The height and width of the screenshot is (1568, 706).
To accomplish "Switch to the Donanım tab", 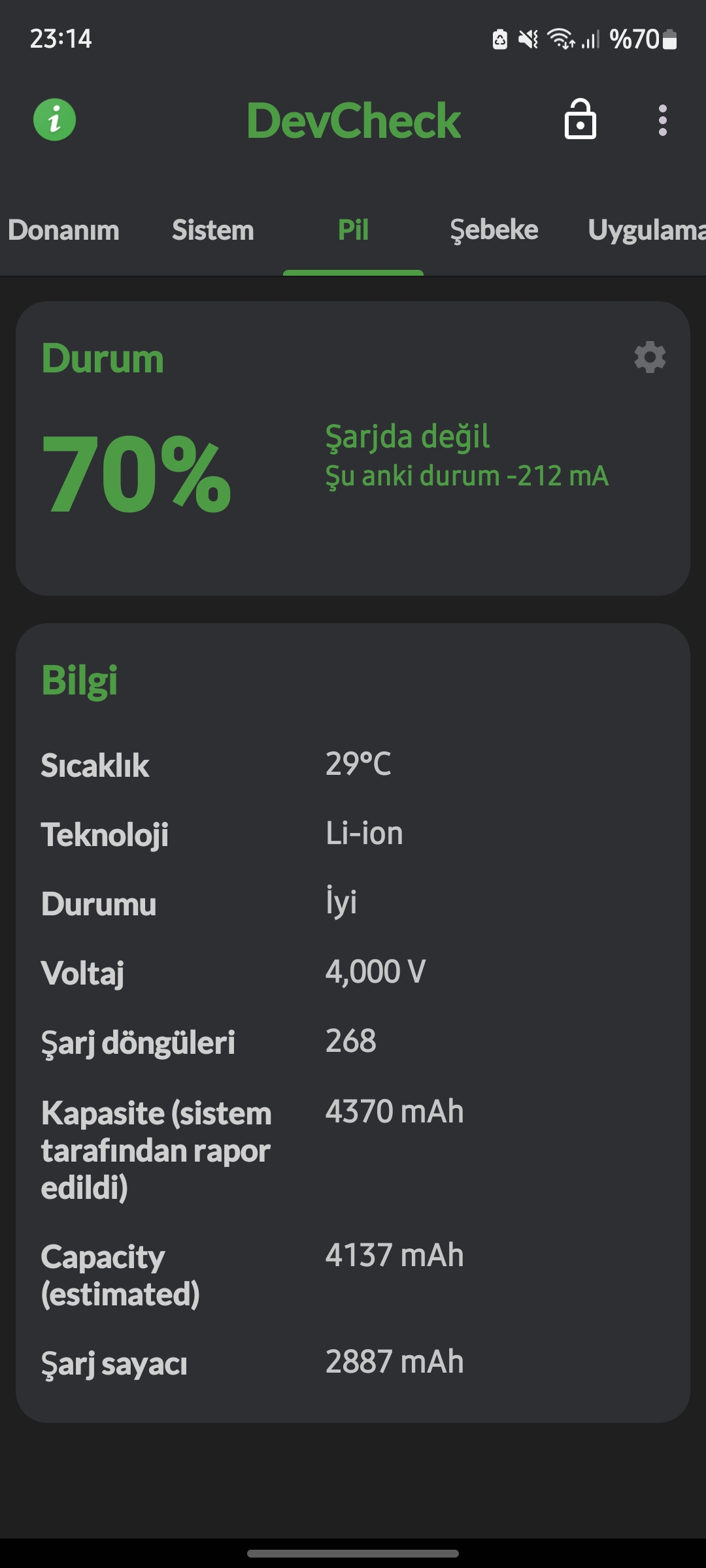I will (63, 230).
